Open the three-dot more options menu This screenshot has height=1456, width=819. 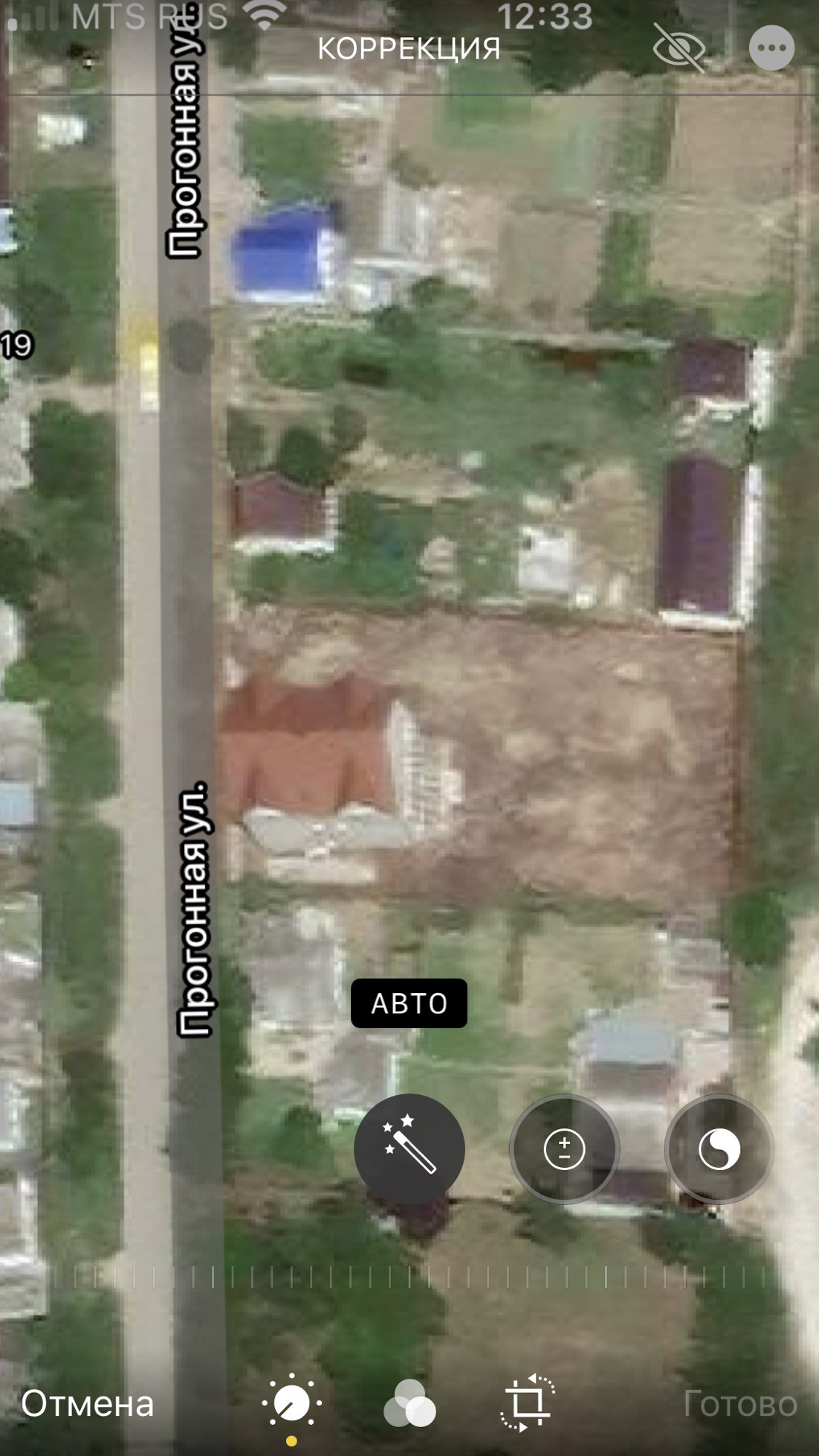[771, 48]
